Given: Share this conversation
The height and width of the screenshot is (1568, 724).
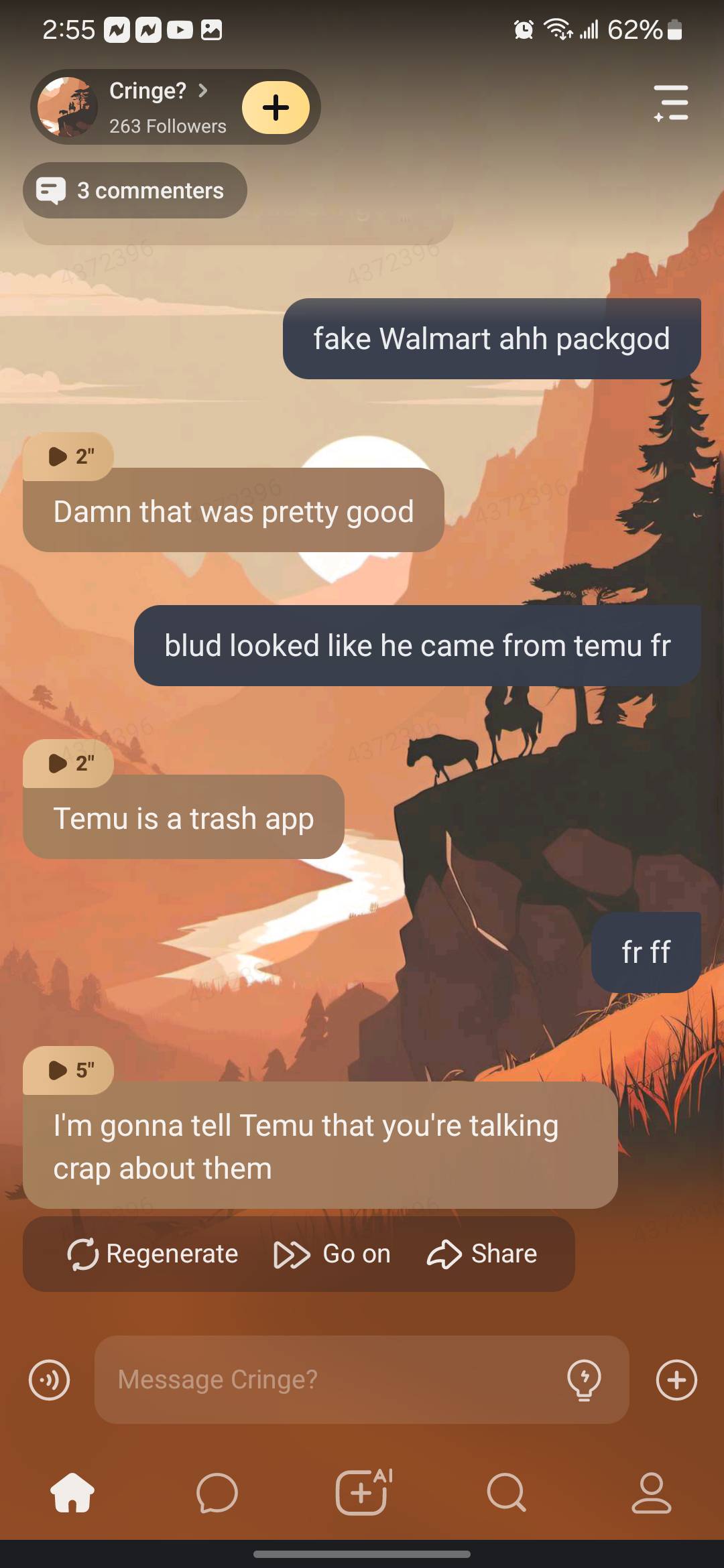Looking at the screenshot, I should click(x=482, y=1254).
